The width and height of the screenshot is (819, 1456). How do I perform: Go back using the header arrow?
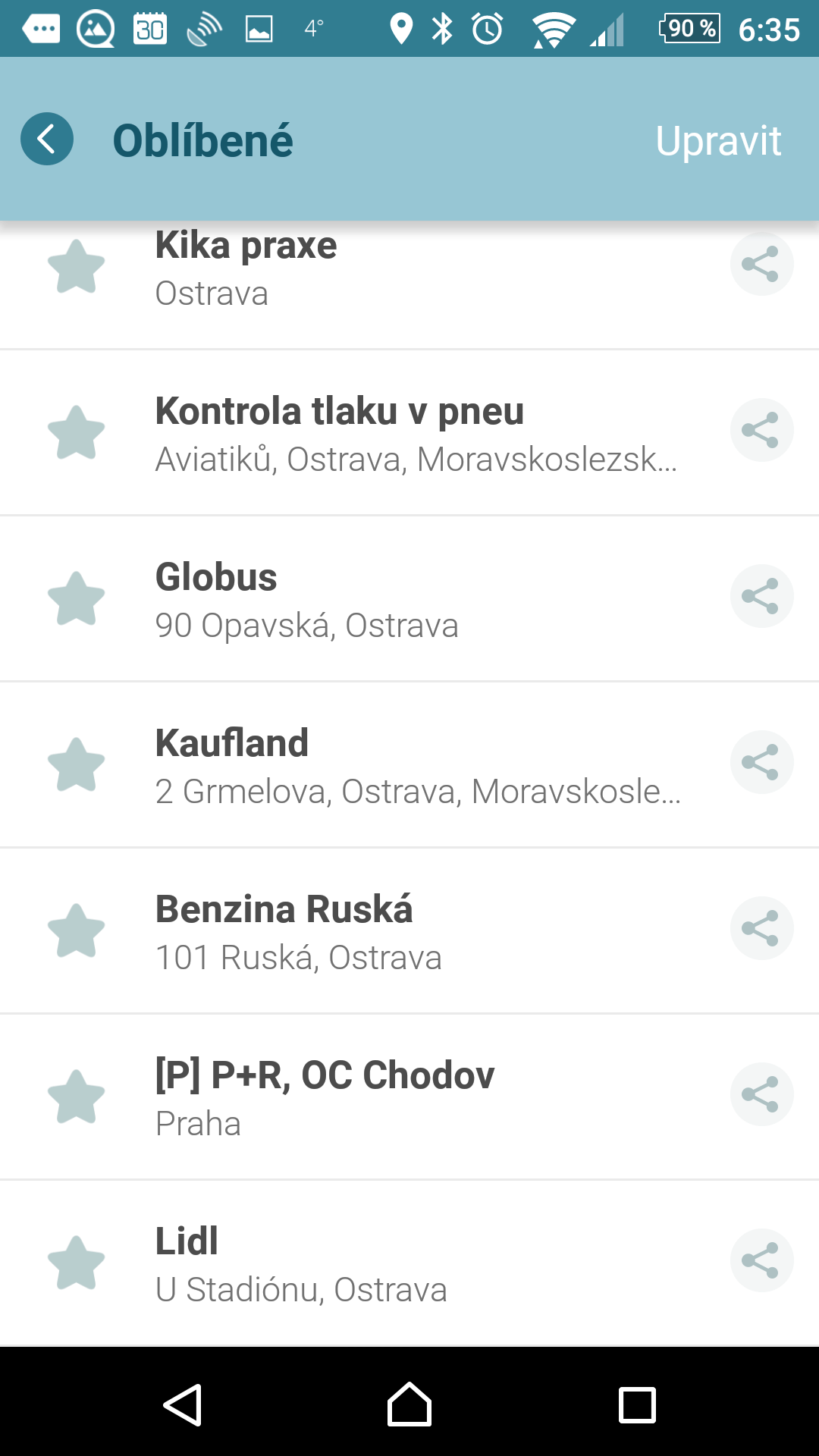tap(47, 140)
